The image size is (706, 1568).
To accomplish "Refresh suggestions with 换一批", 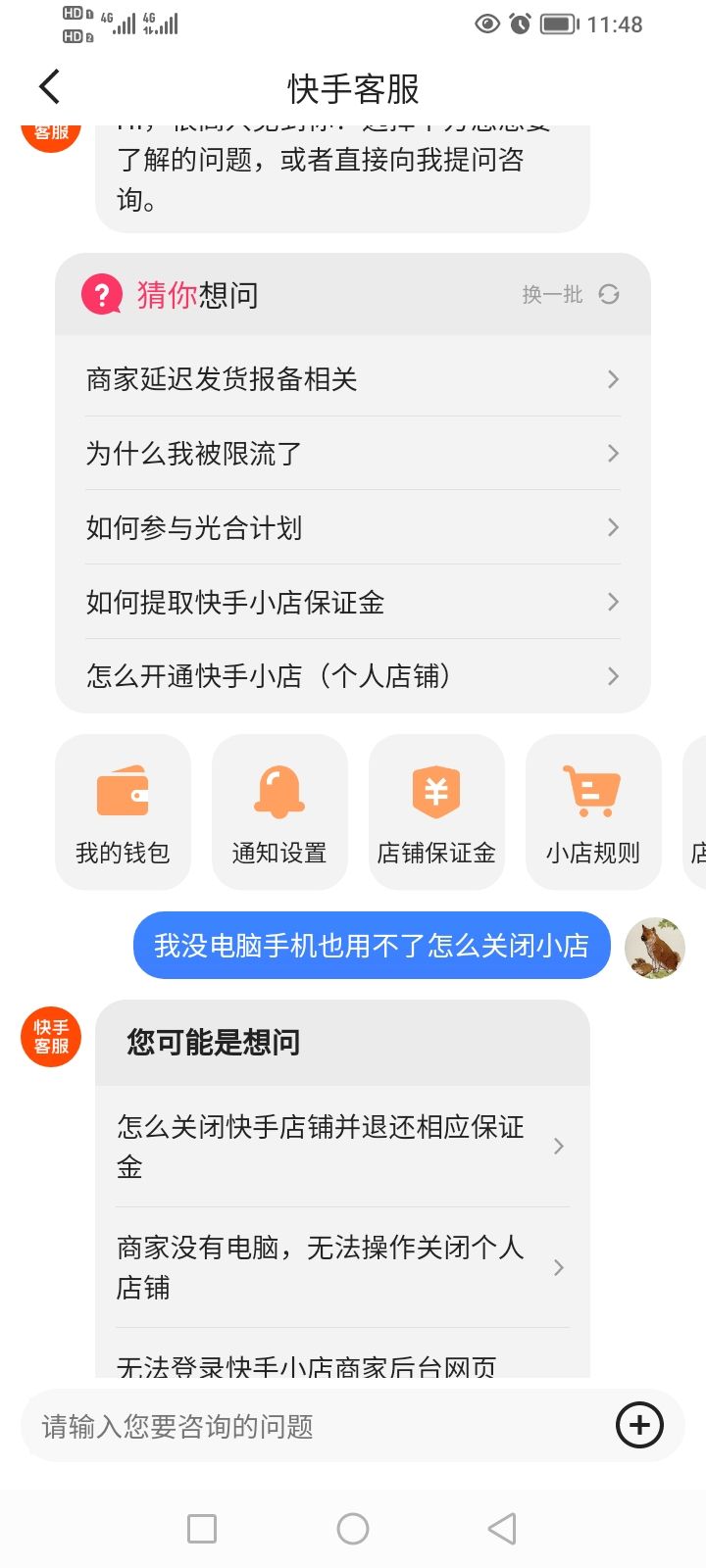I will (x=570, y=295).
